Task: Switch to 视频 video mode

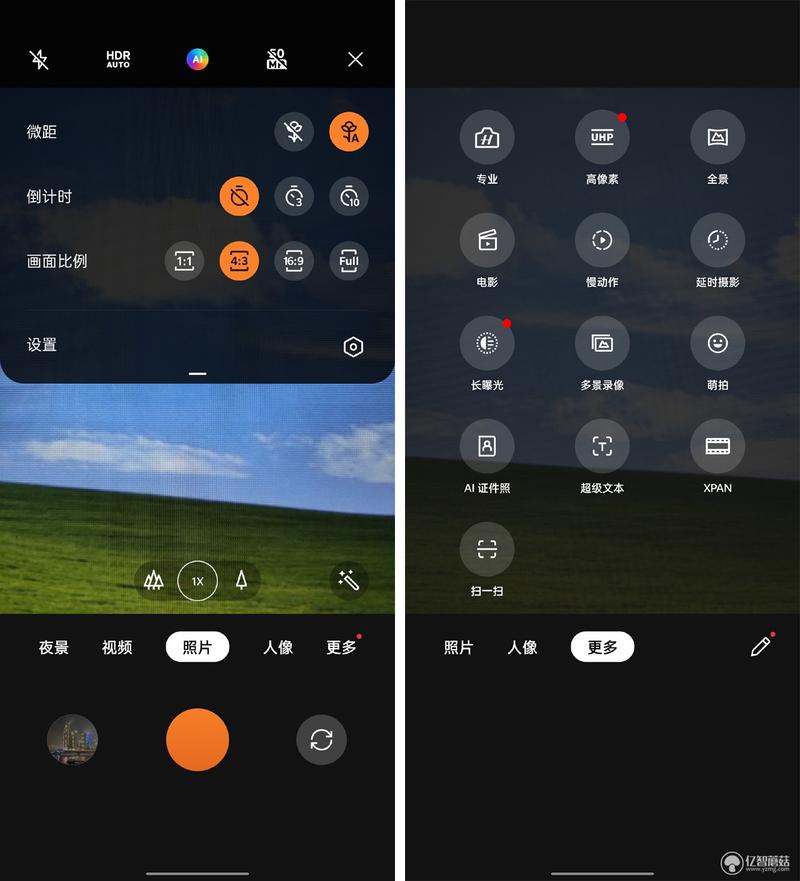Action: click(x=117, y=647)
